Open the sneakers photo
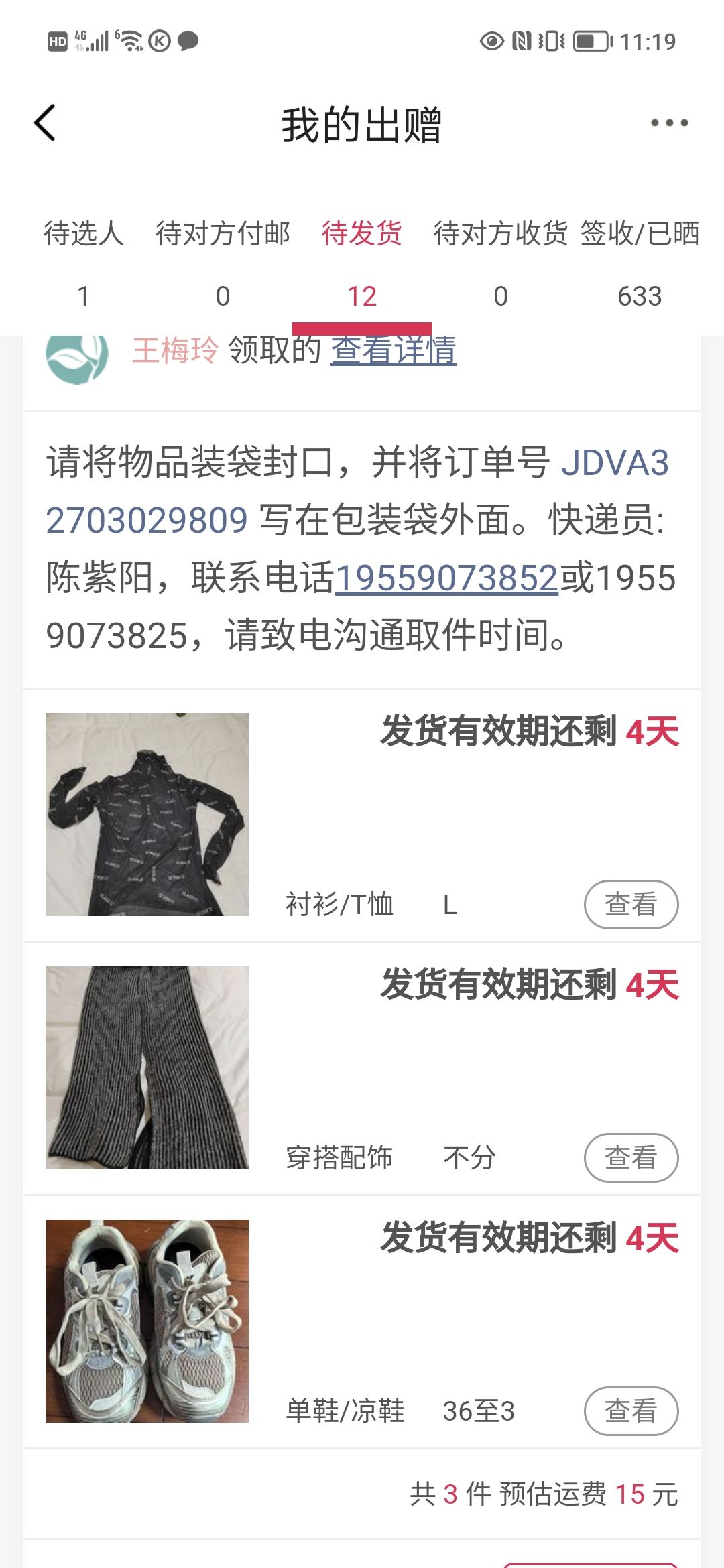 [x=147, y=1321]
